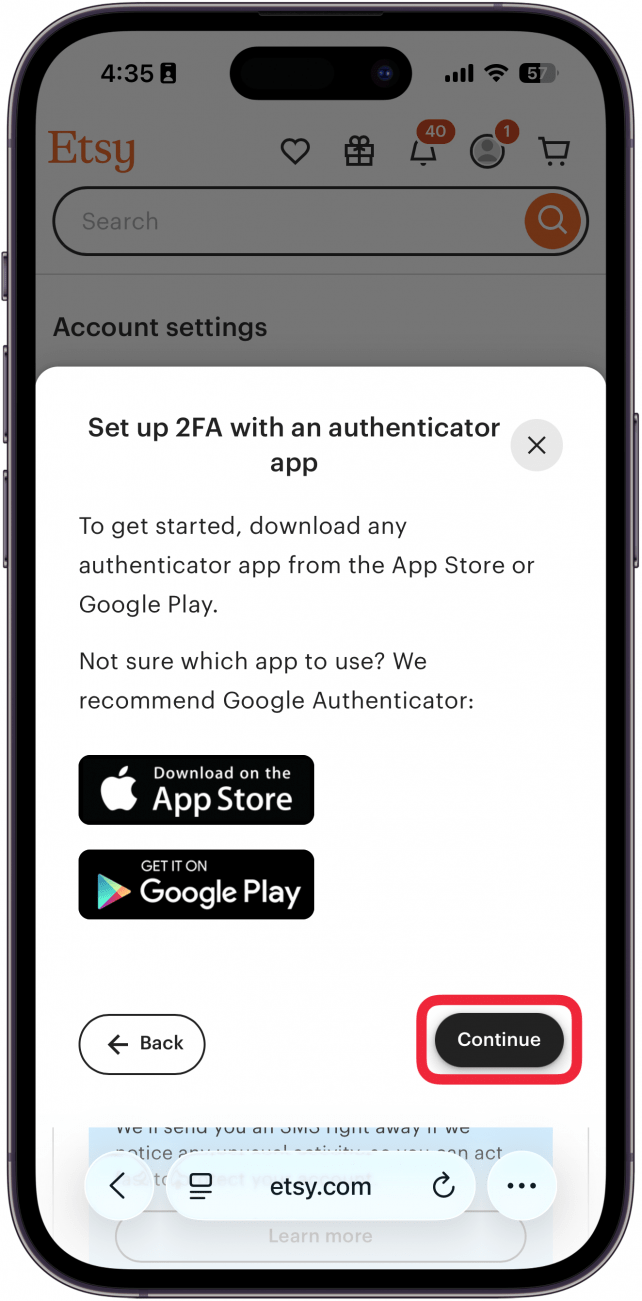This screenshot has height=1301, width=642.
Task: Reload the etsy.com page
Action: 443,1187
